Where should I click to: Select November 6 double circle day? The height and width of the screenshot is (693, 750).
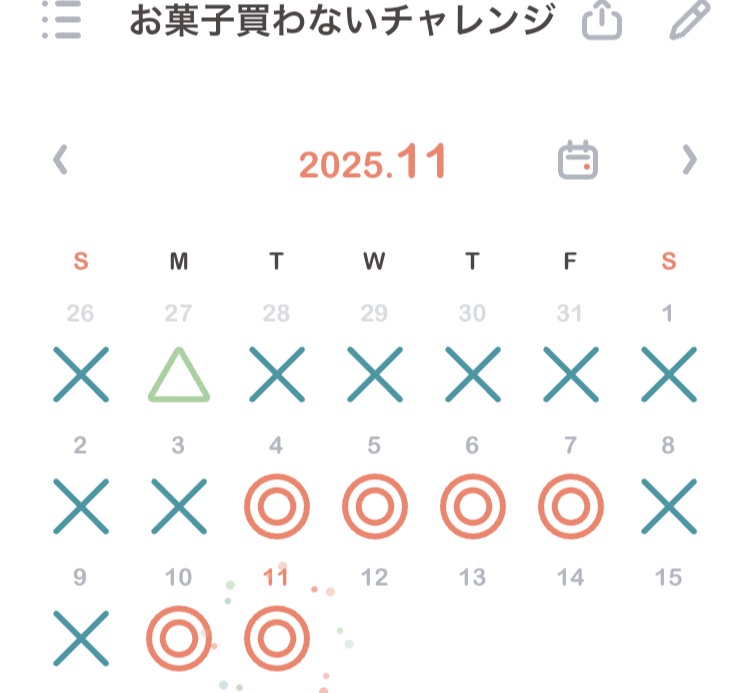[472, 506]
